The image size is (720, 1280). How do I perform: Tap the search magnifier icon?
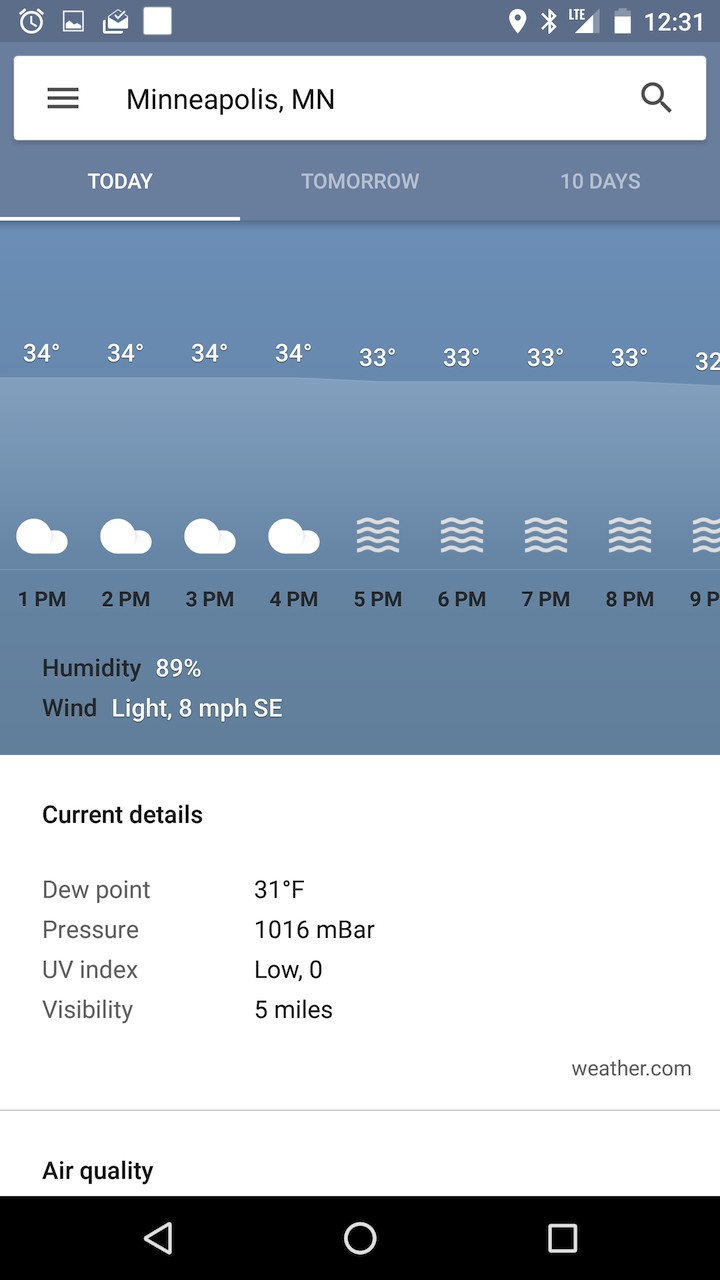pyautogui.click(x=656, y=98)
